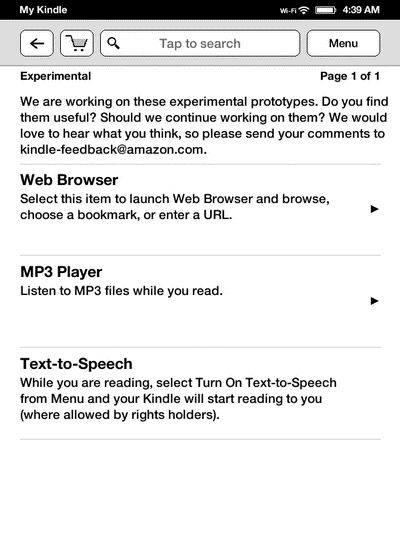400x533 pixels.
Task: Open the MP3 Player item
Action: (200, 302)
